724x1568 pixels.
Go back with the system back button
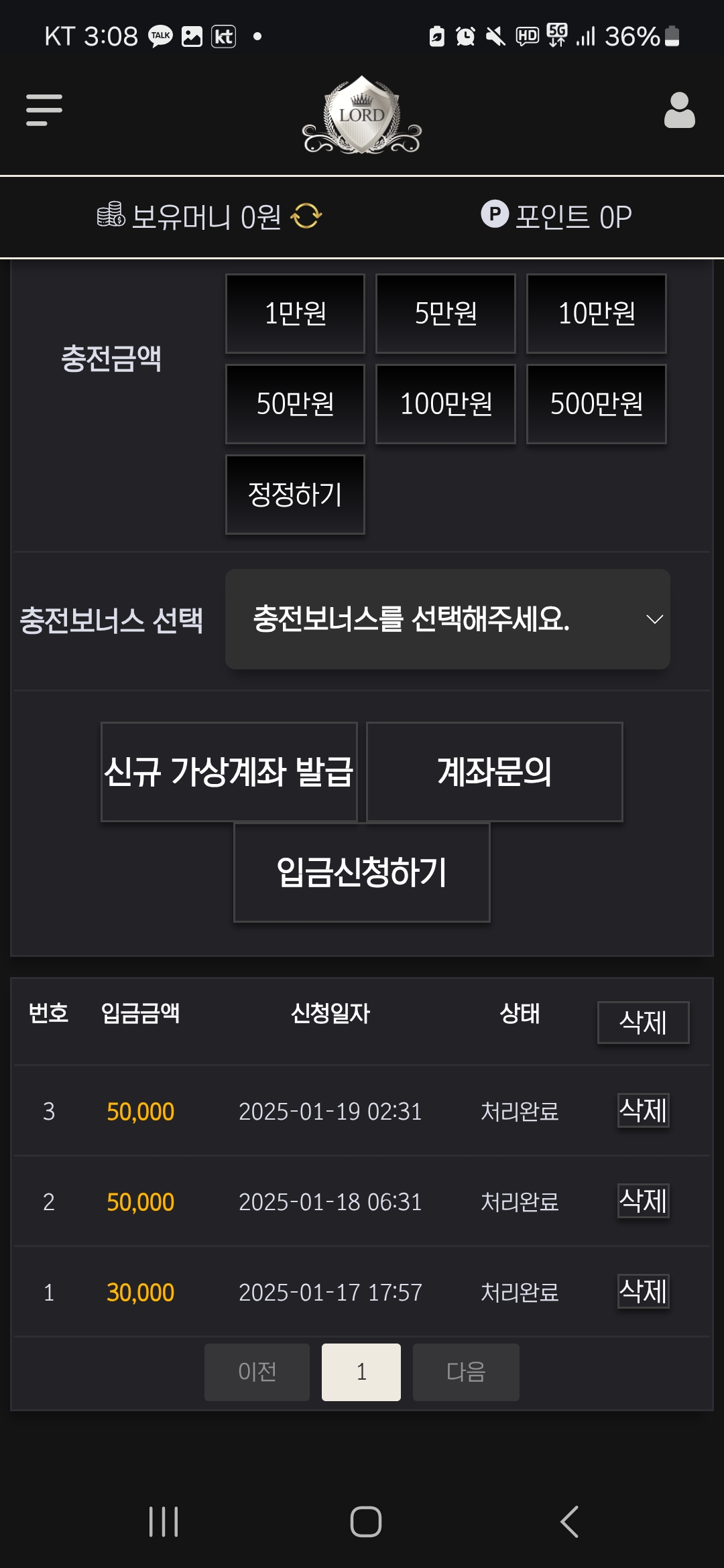pyautogui.click(x=569, y=1521)
